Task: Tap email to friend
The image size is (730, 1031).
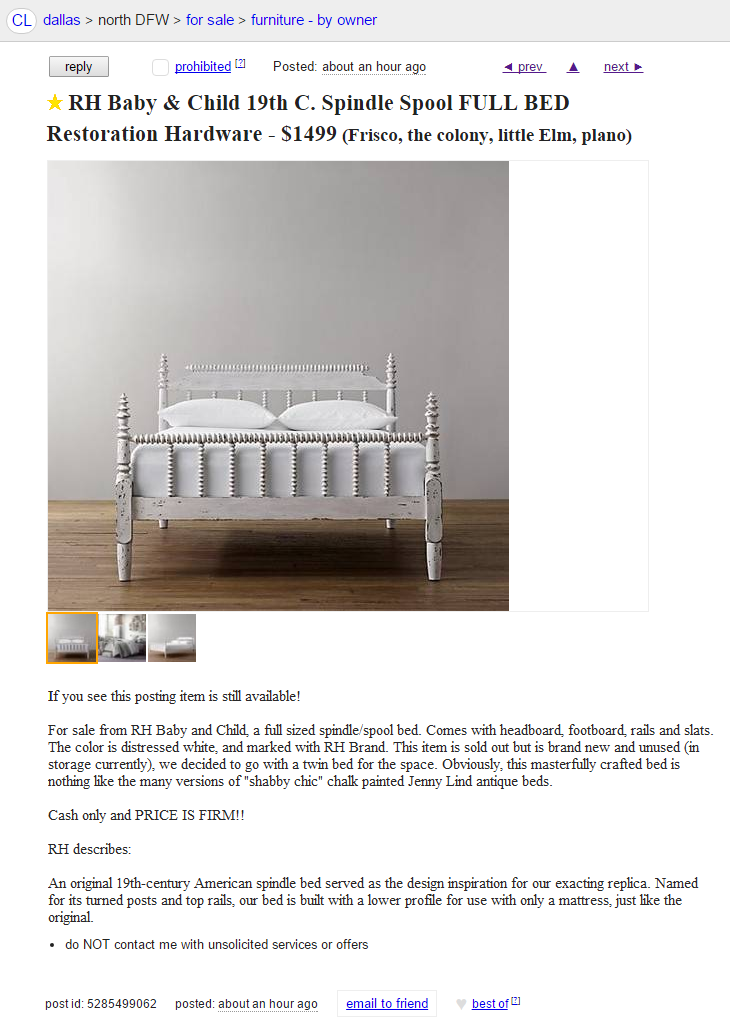Action: point(387,1003)
